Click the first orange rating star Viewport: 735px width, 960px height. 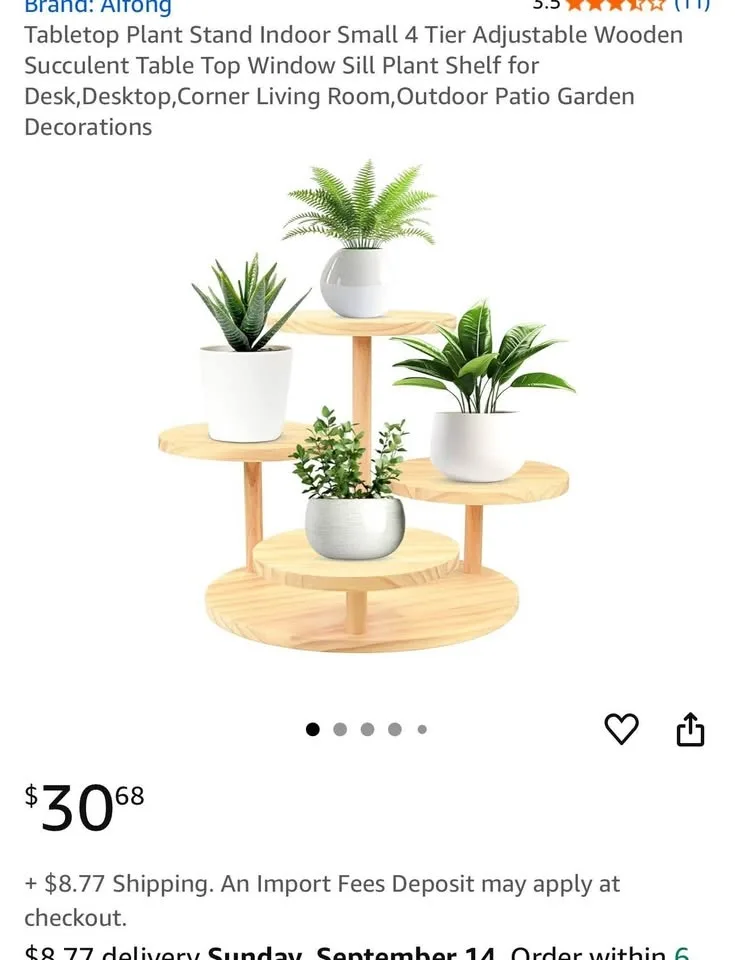(573, 6)
